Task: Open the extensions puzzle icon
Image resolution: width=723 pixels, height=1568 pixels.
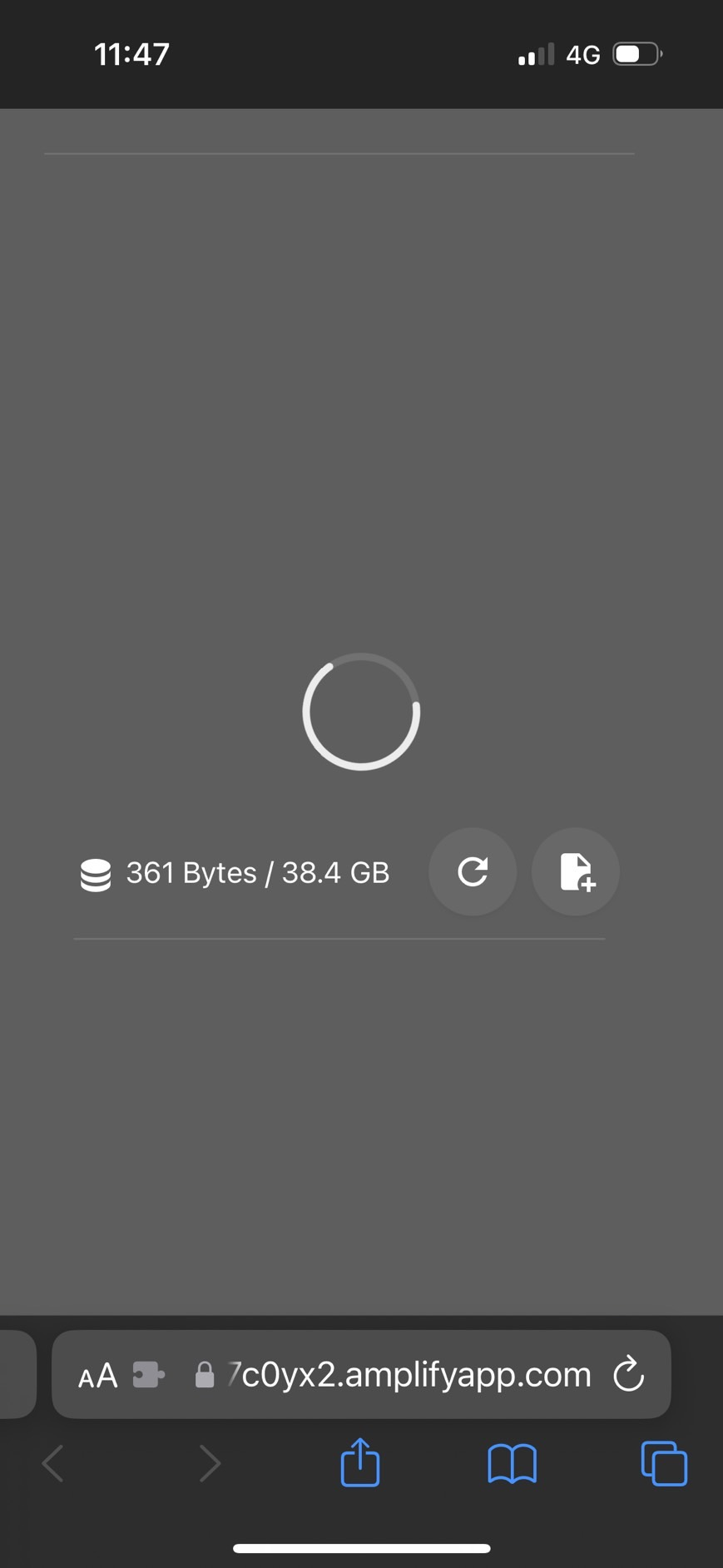Action: coord(148,1374)
